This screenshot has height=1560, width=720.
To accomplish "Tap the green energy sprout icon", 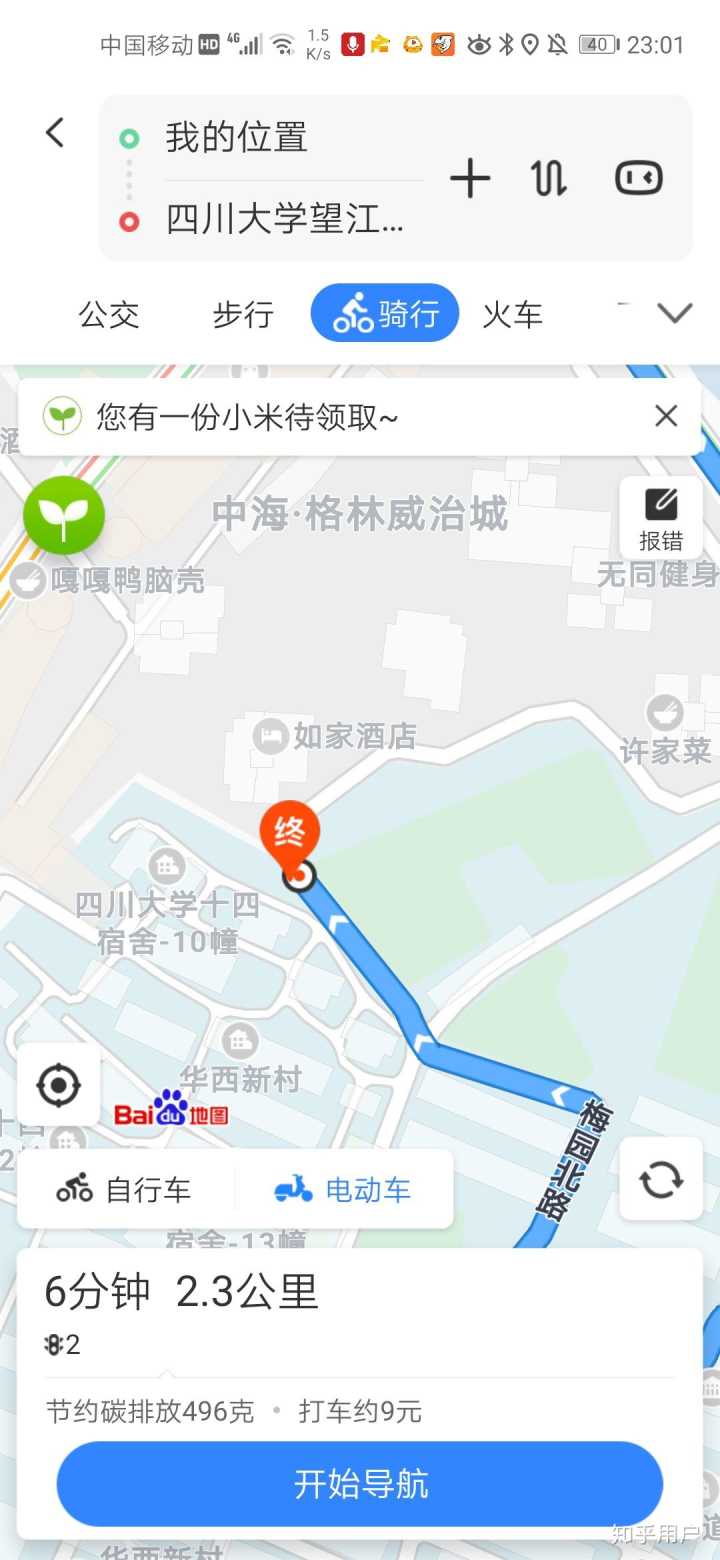I will (63, 515).
